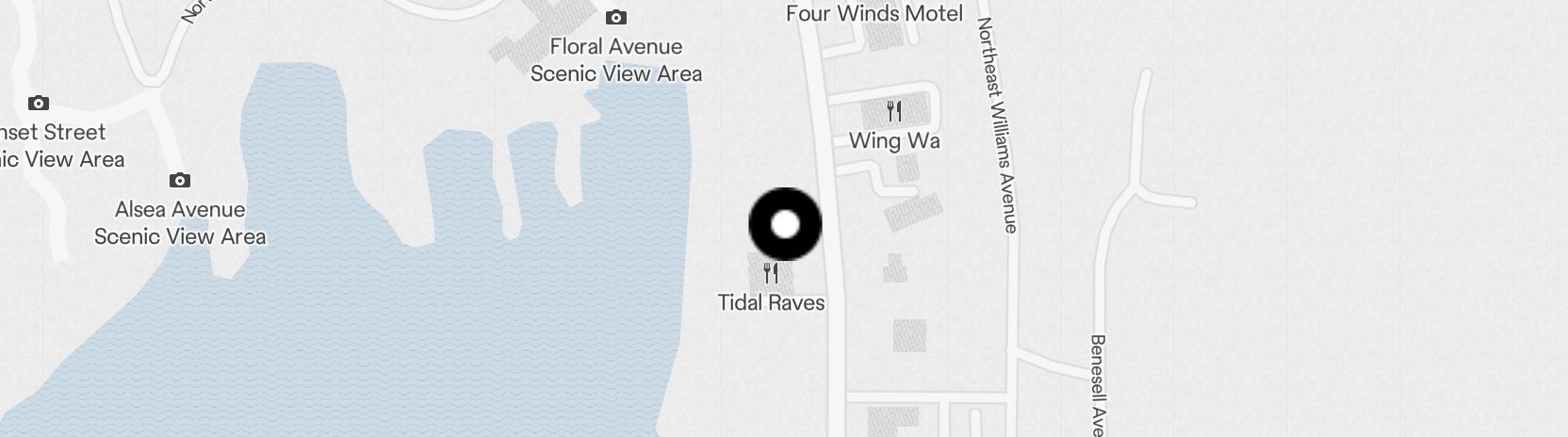Screen dimensions: 1568x437
Task: Open Floral Avenue Scenic View Area marker
Action: pos(616,18)
